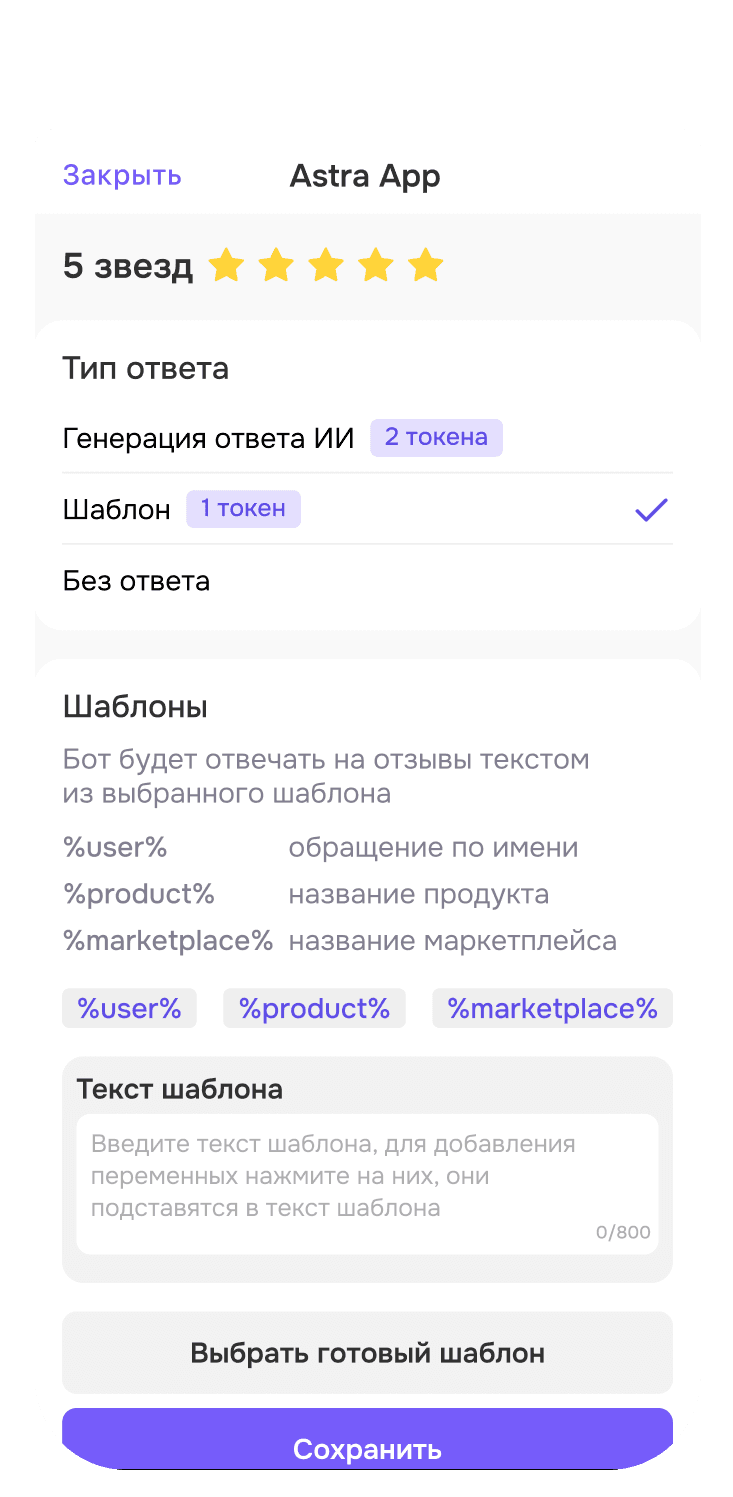Select Генерация ответа ИИ response type

click(x=209, y=438)
